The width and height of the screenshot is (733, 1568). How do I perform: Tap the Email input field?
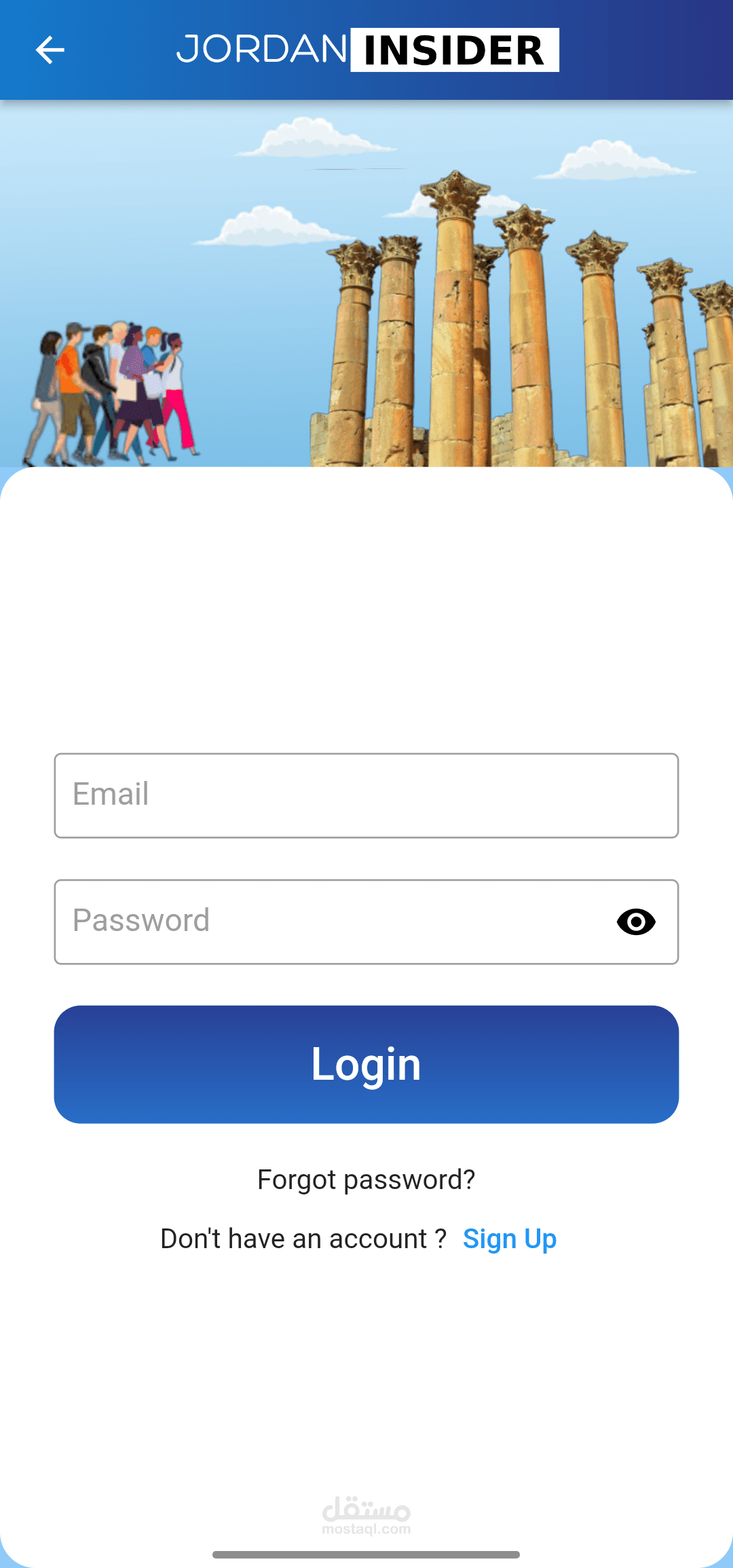point(366,795)
